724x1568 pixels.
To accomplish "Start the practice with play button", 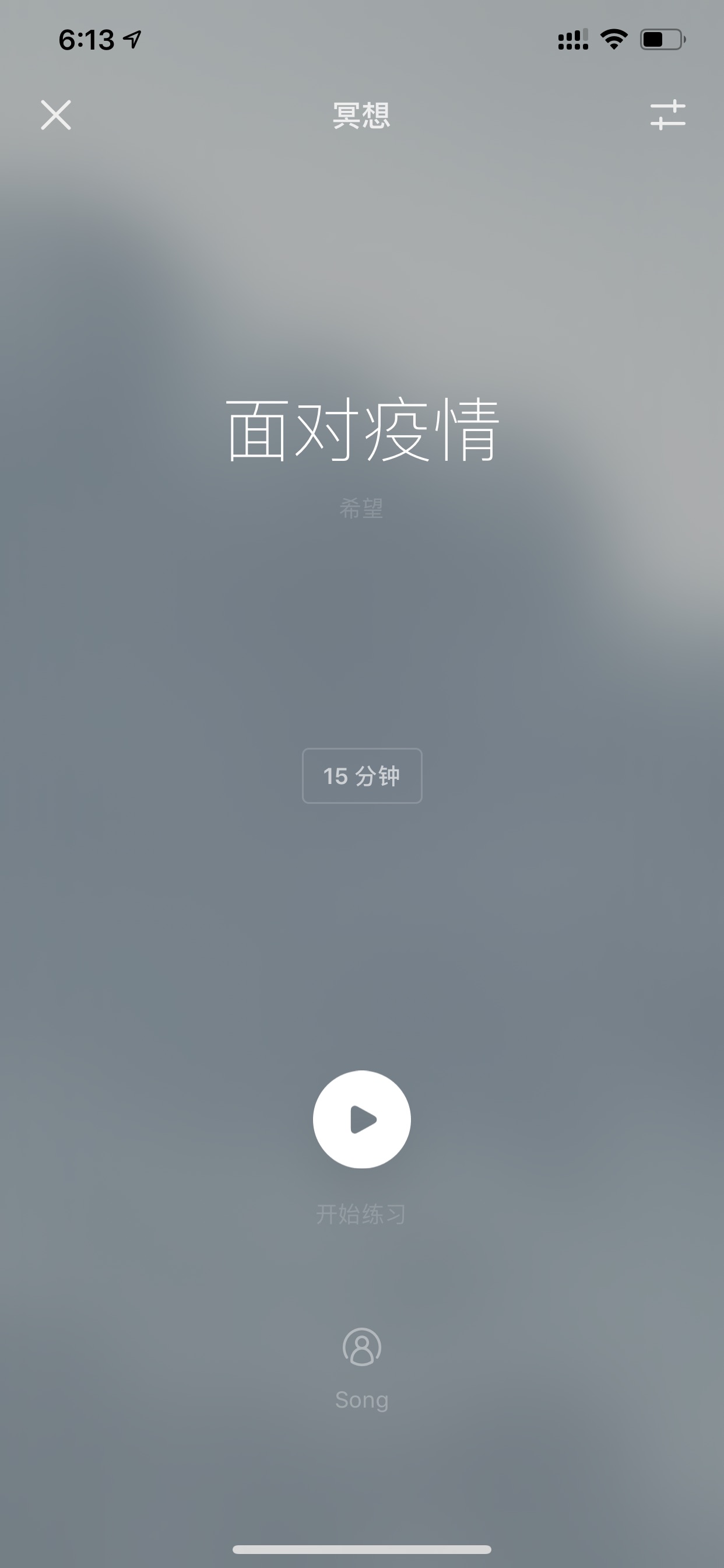I will pyautogui.click(x=362, y=1119).
